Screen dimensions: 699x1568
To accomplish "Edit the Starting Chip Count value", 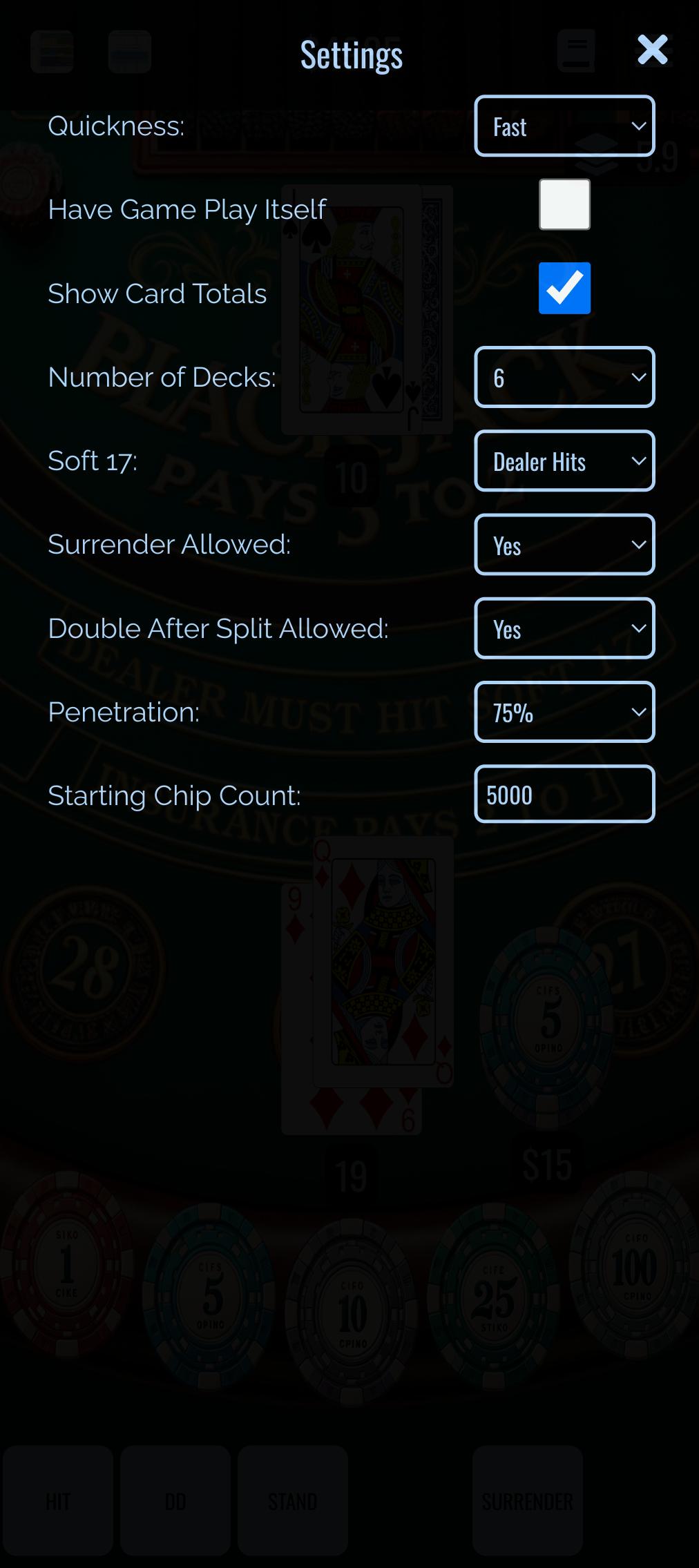I will (564, 794).
